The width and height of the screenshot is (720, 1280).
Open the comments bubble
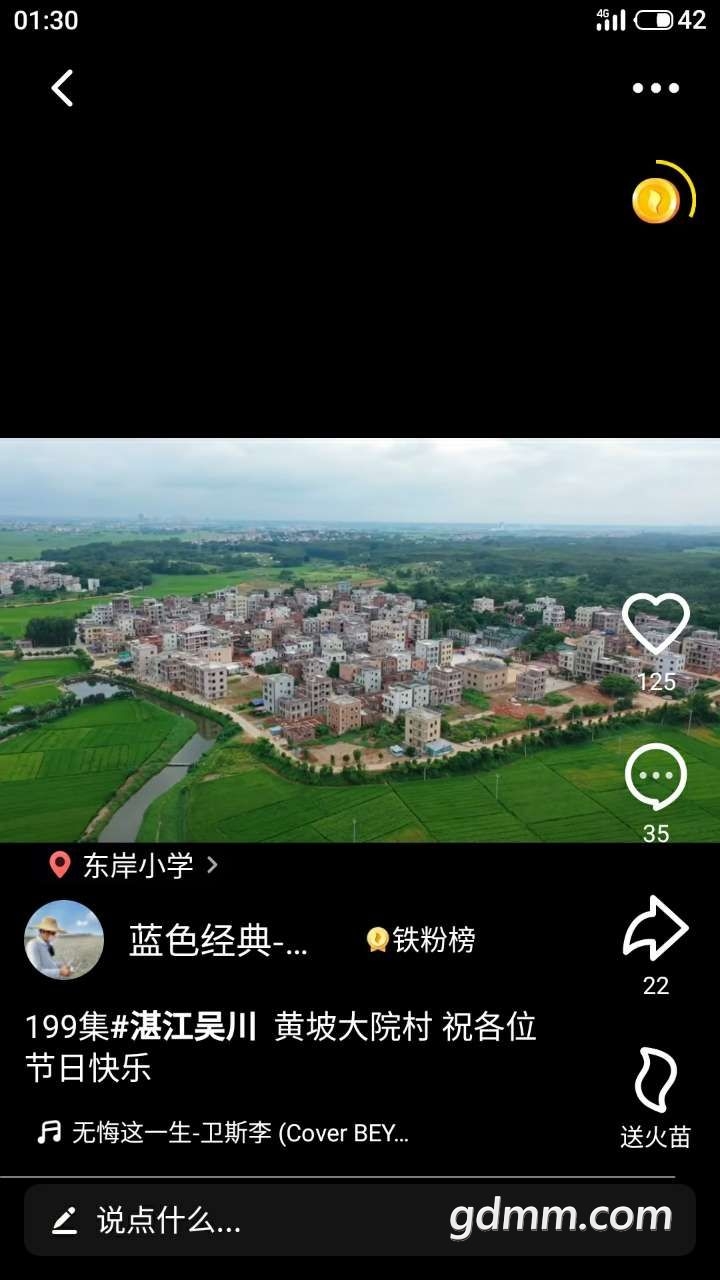[656, 777]
